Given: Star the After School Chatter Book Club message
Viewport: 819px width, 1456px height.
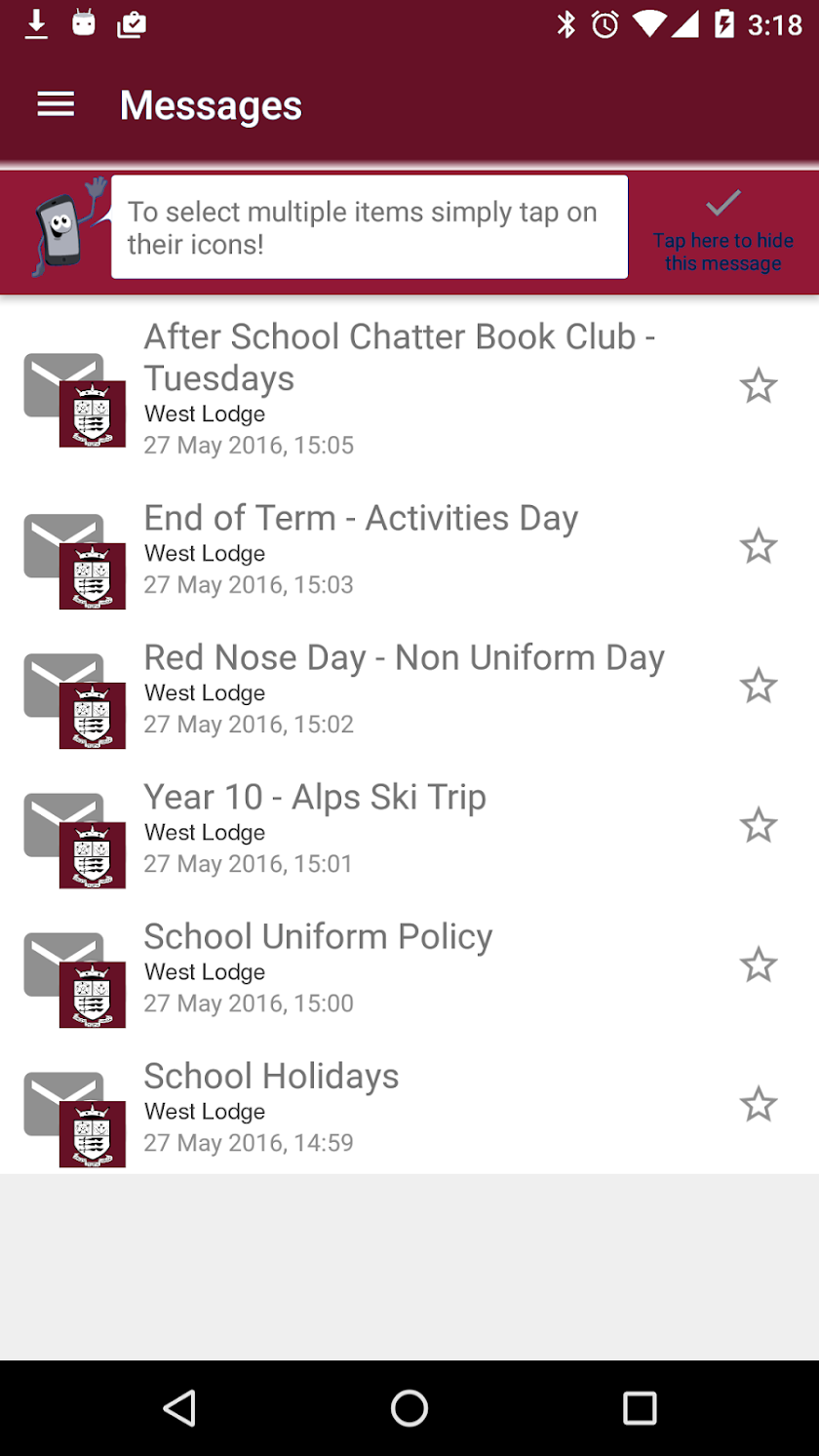Looking at the screenshot, I should [758, 386].
